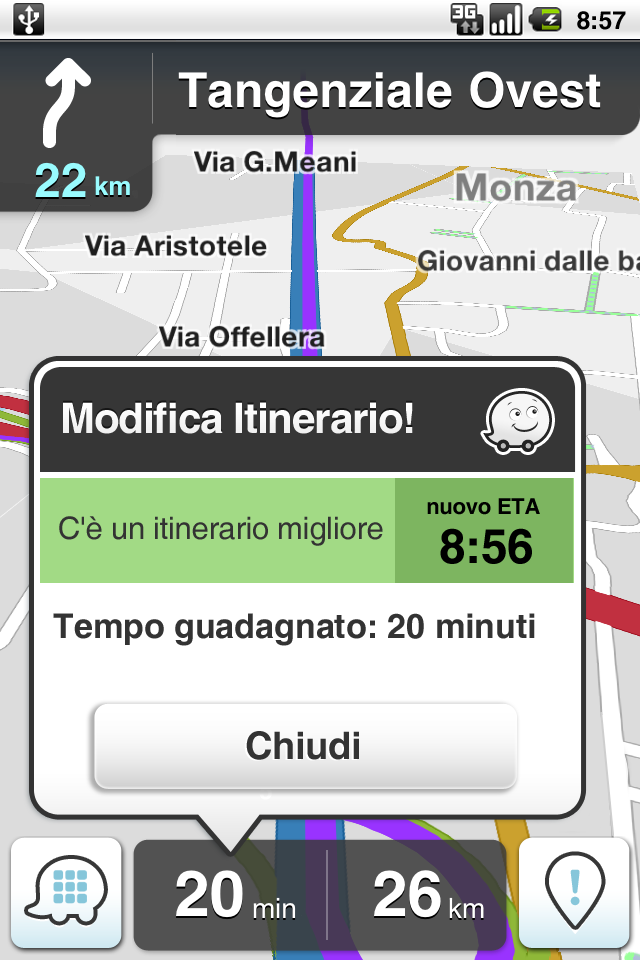This screenshot has width=640, height=960.
Task: Open the Waze main menu button
Action: [x=66, y=893]
